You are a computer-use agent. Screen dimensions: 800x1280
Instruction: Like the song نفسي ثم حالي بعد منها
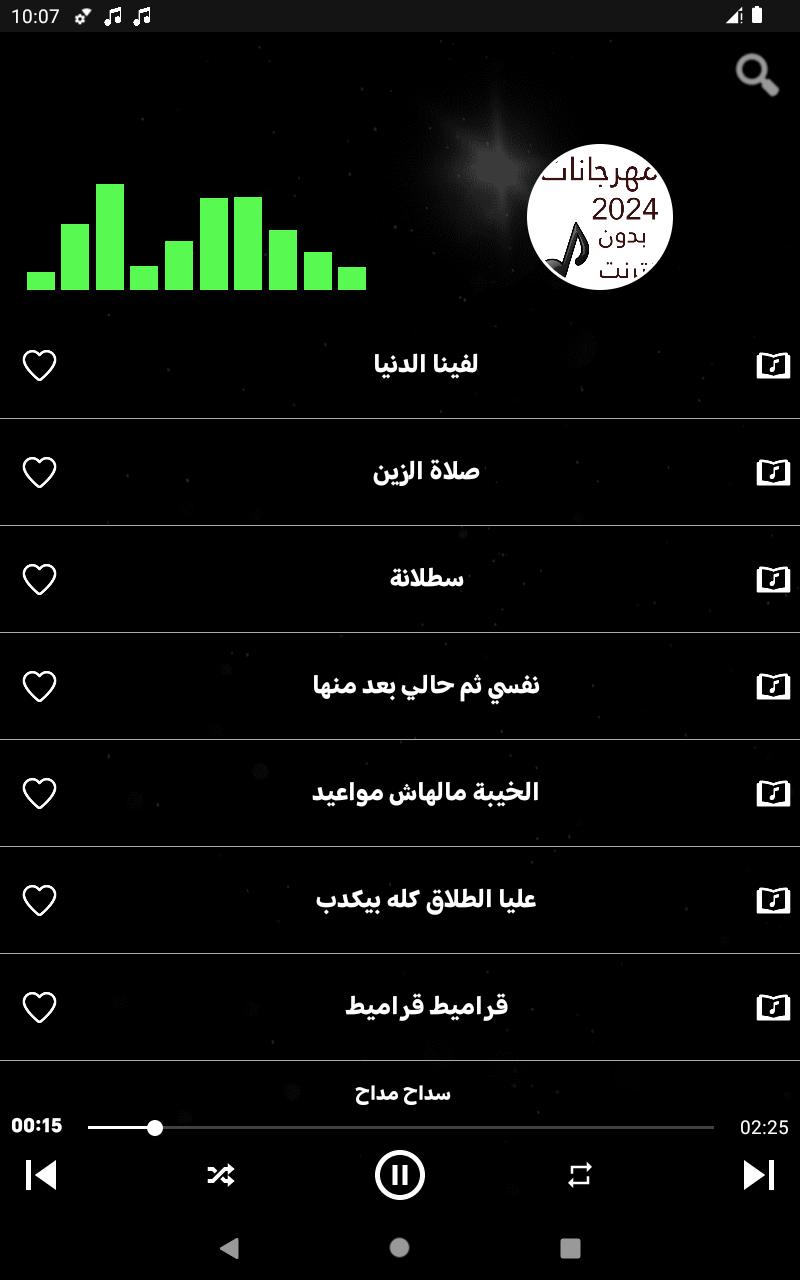click(40, 686)
